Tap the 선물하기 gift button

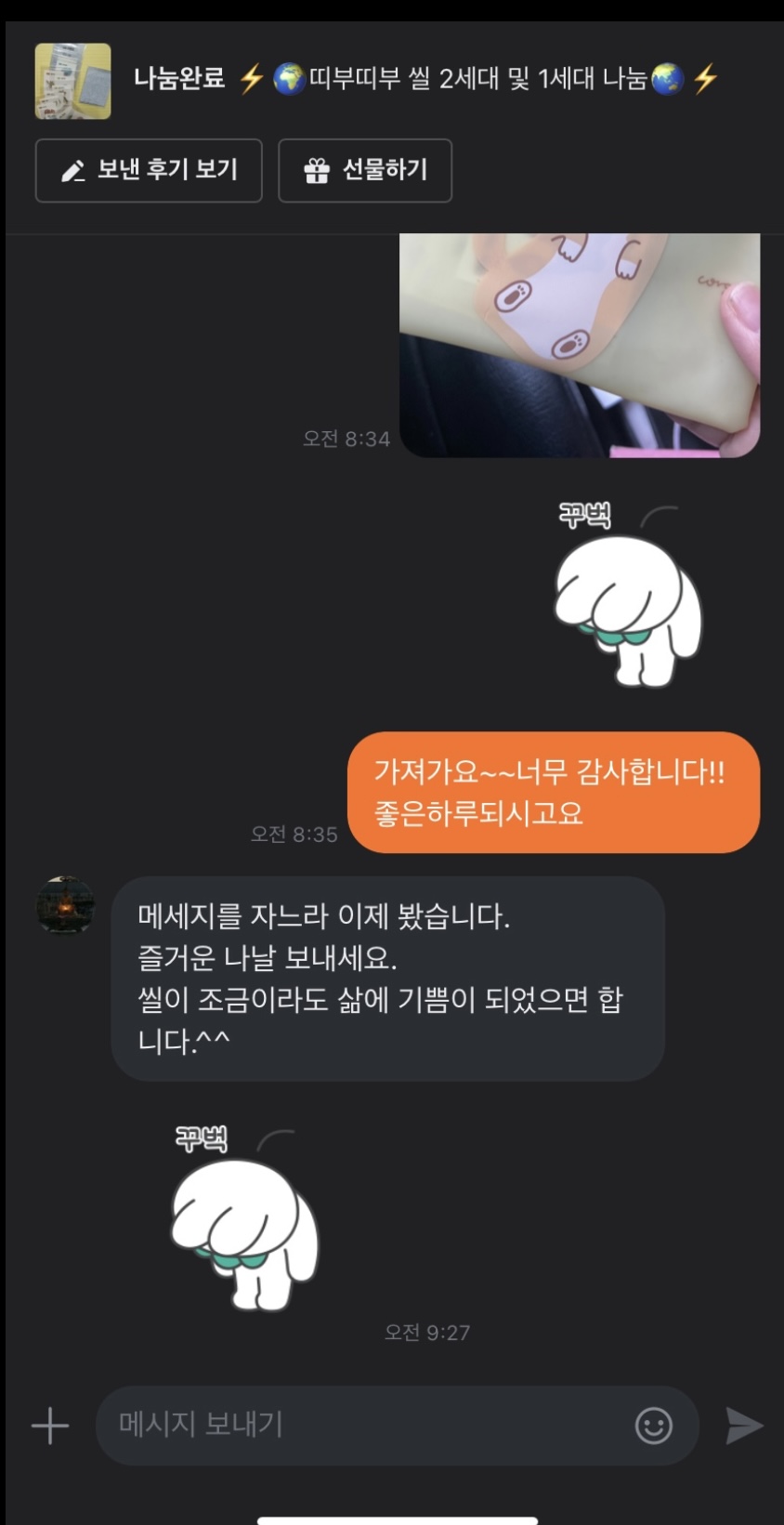point(365,170)
